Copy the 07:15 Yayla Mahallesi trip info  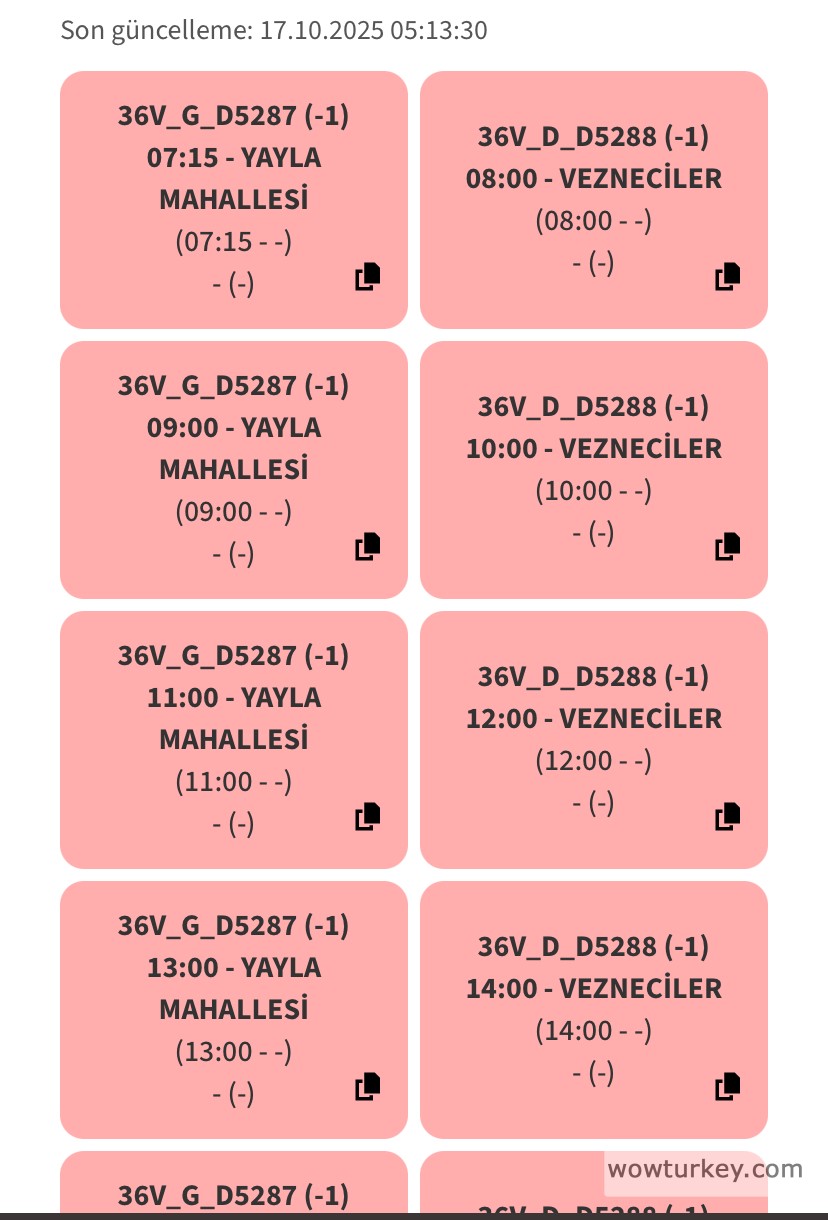368,277
